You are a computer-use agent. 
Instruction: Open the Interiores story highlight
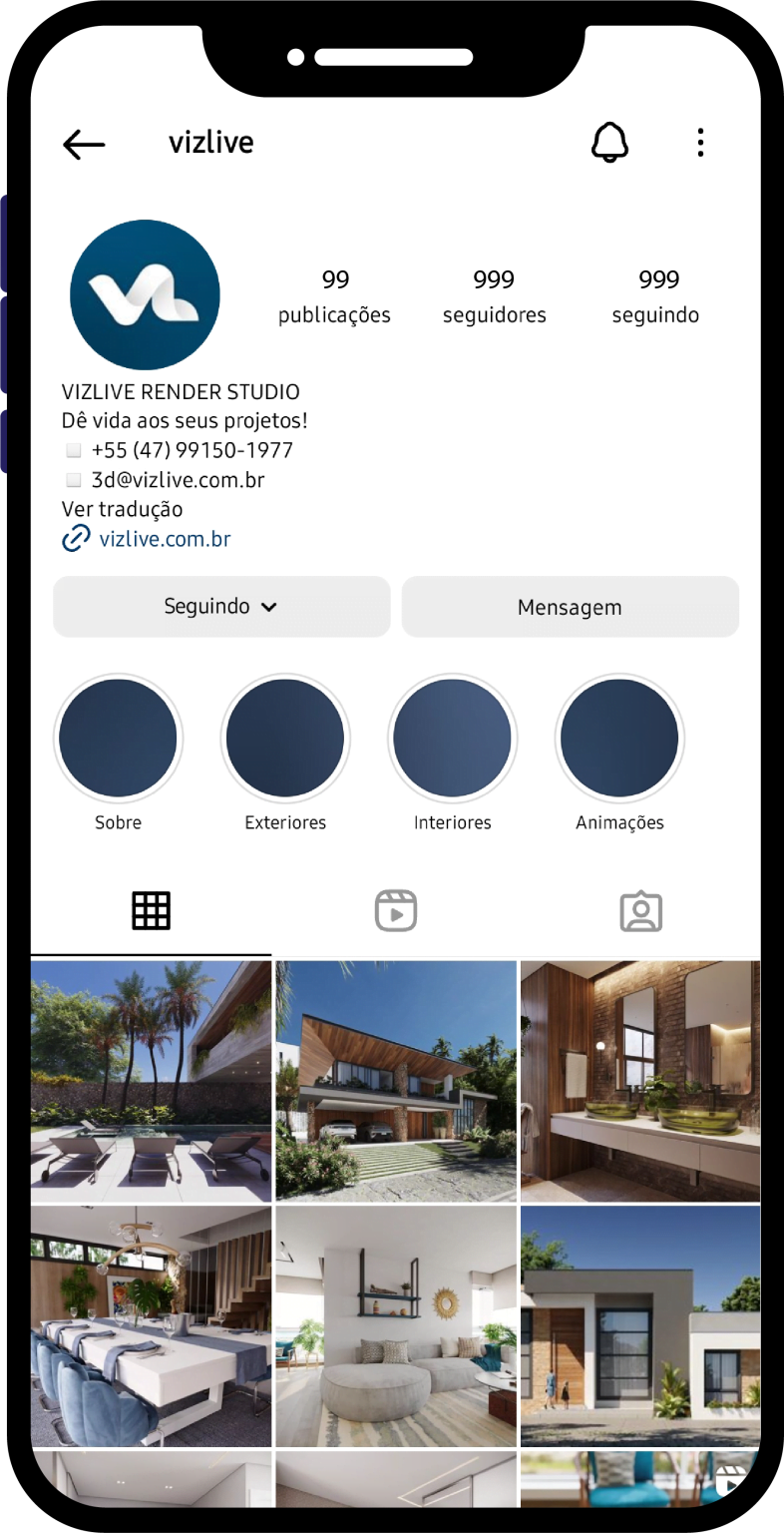[x=452, y=741]
